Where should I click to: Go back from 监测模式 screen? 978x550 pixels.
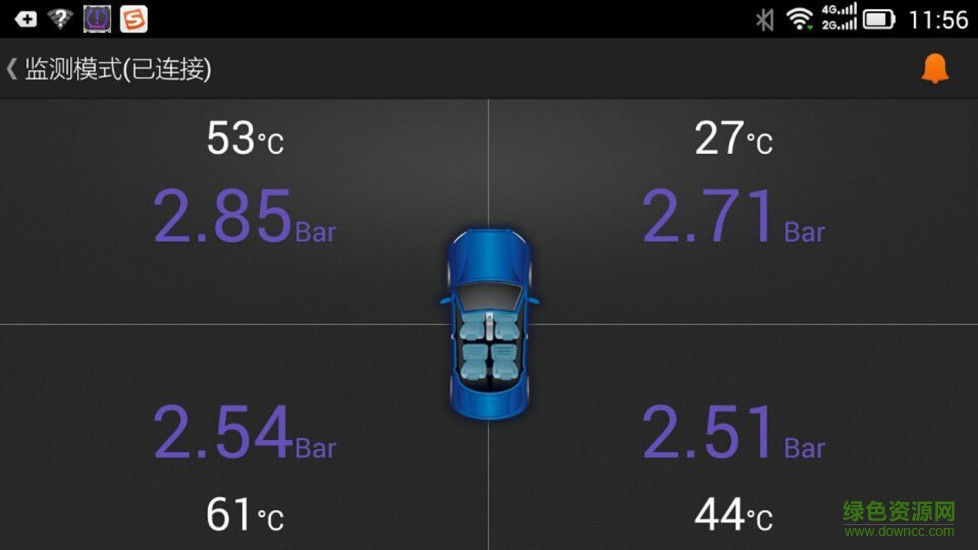[12, 69]
